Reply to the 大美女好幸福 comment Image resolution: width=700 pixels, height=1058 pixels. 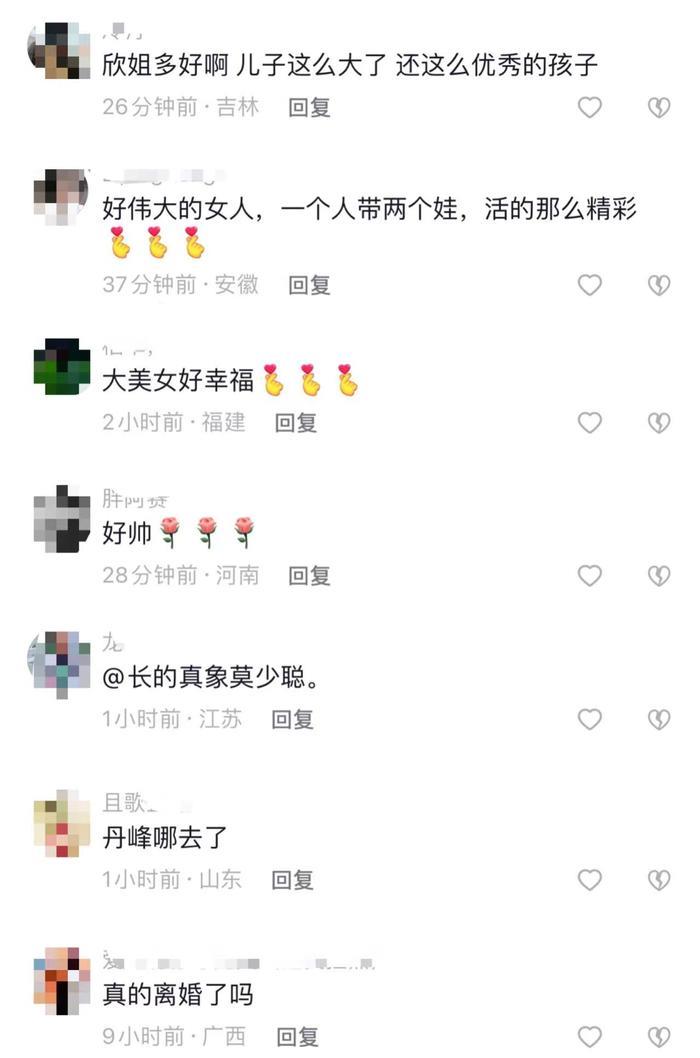click(x=296, y=423)
